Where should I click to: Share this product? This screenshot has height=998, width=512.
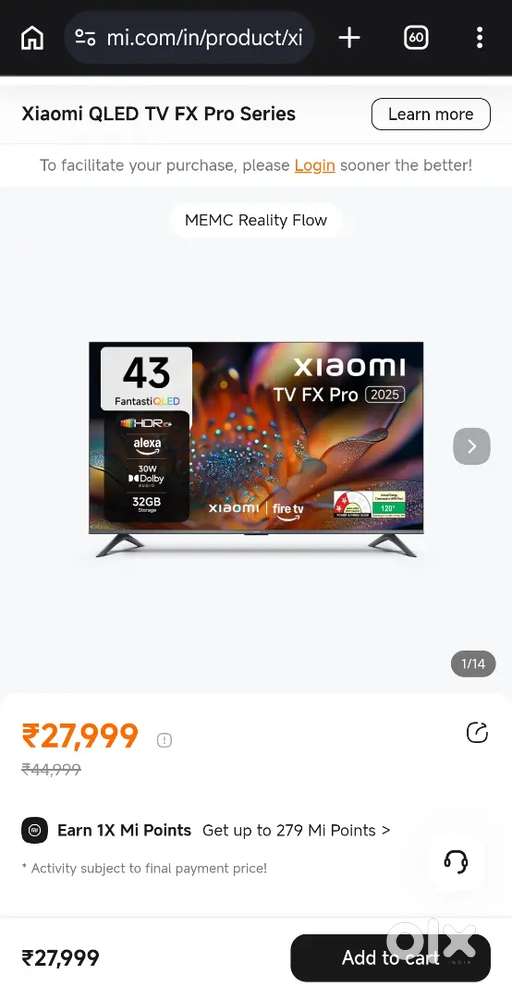[477, 733]
